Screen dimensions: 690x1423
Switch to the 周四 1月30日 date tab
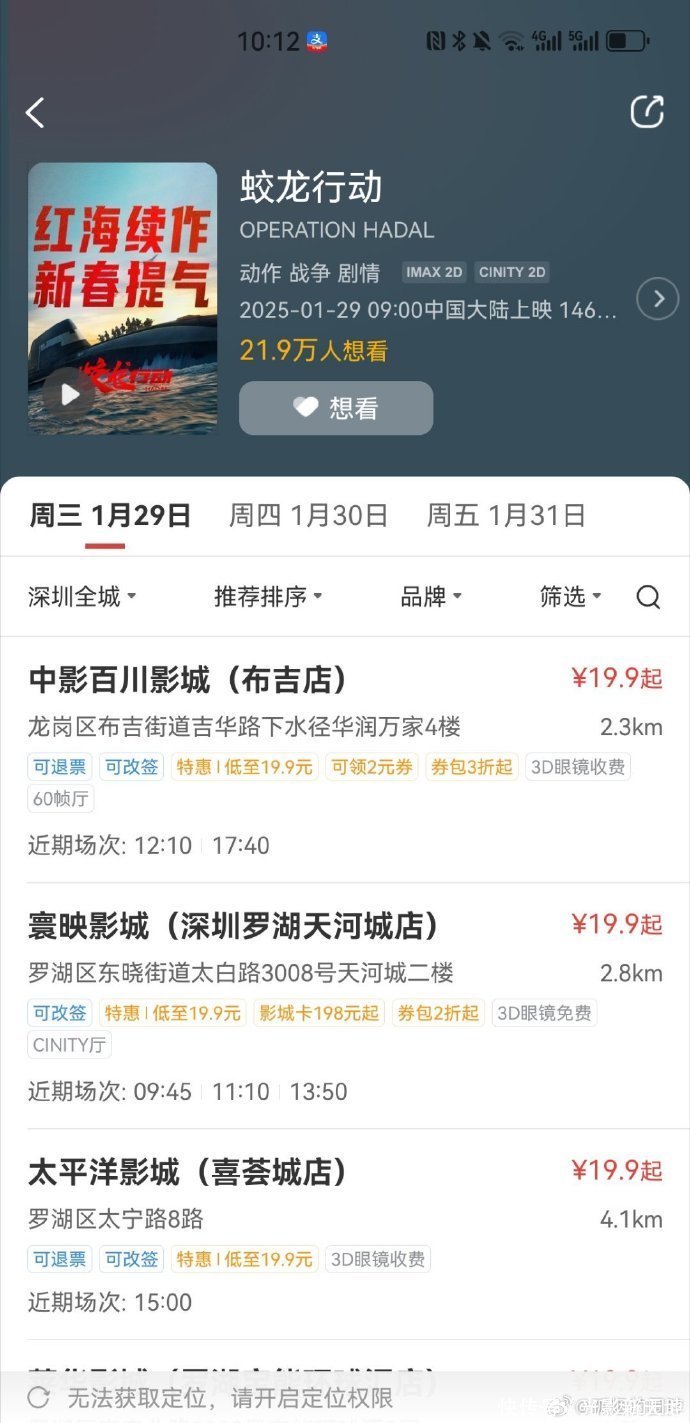[x=308, y=515]
